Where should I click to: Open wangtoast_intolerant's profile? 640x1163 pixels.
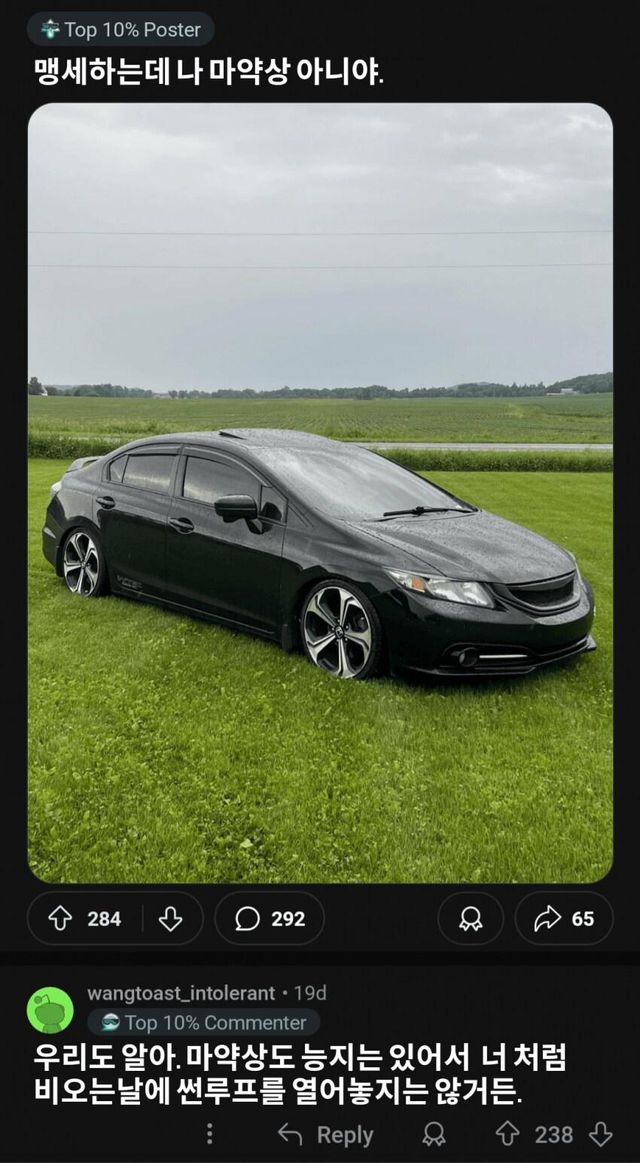[x=180, y=993]
